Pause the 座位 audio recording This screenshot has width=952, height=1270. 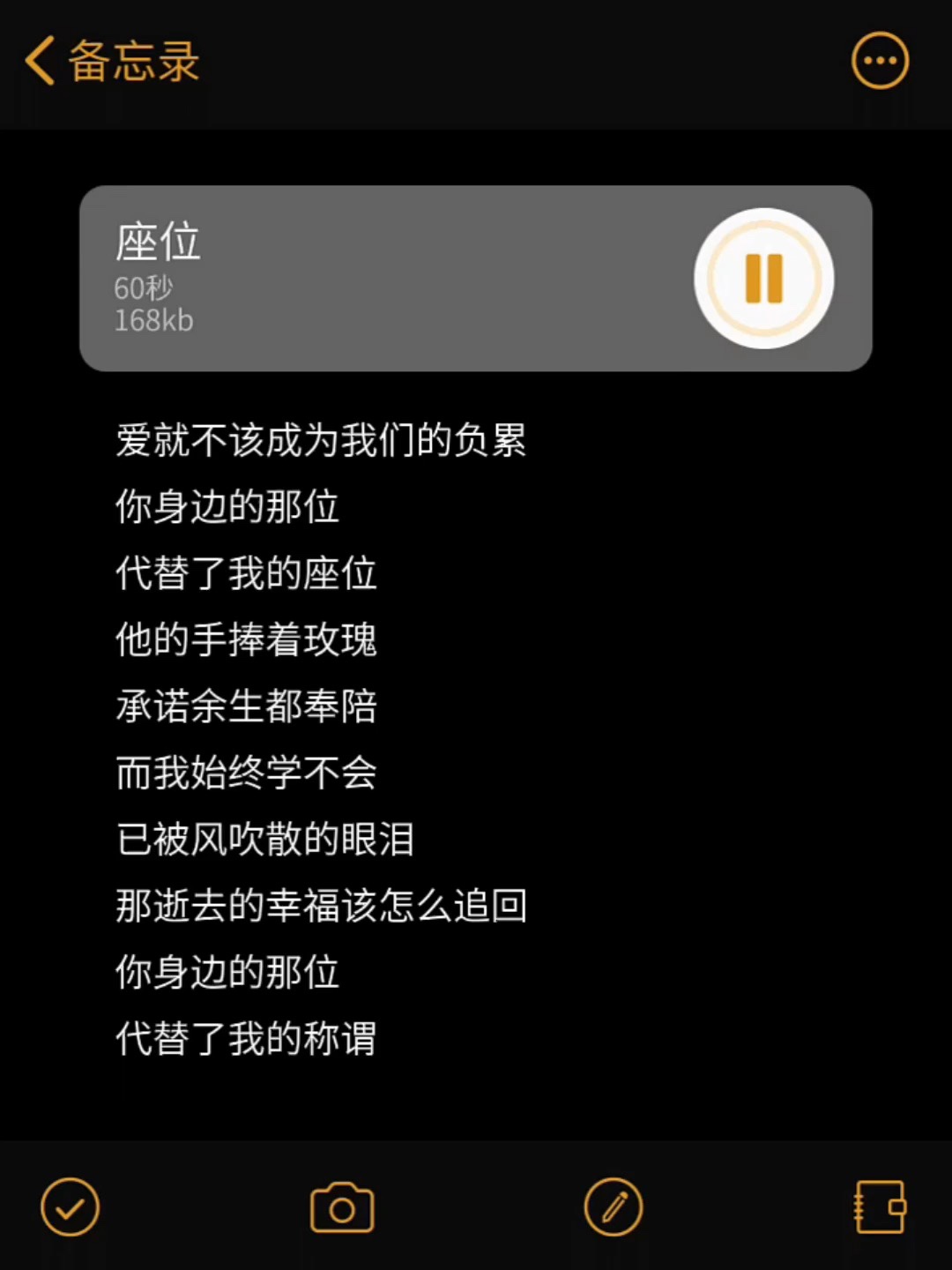click(763, 279)
